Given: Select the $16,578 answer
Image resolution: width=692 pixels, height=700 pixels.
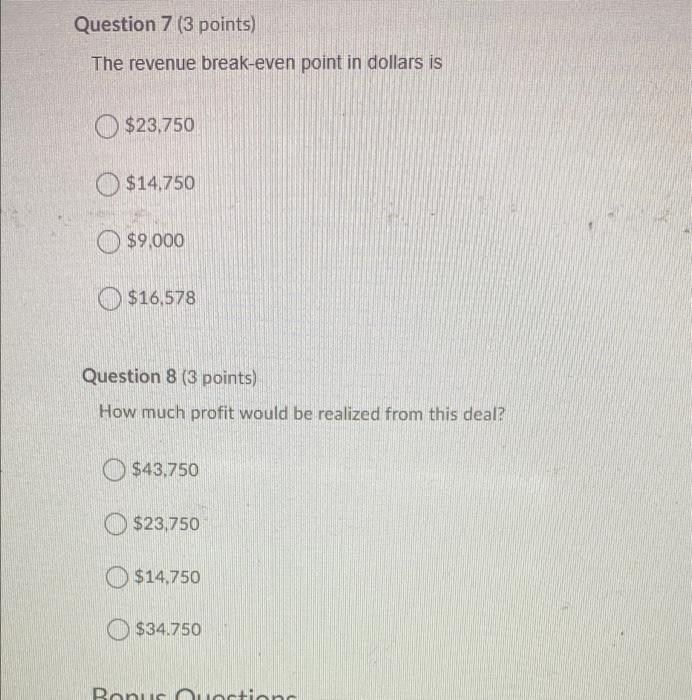Looking at the screenshot, I should click(x=109, y=298).
